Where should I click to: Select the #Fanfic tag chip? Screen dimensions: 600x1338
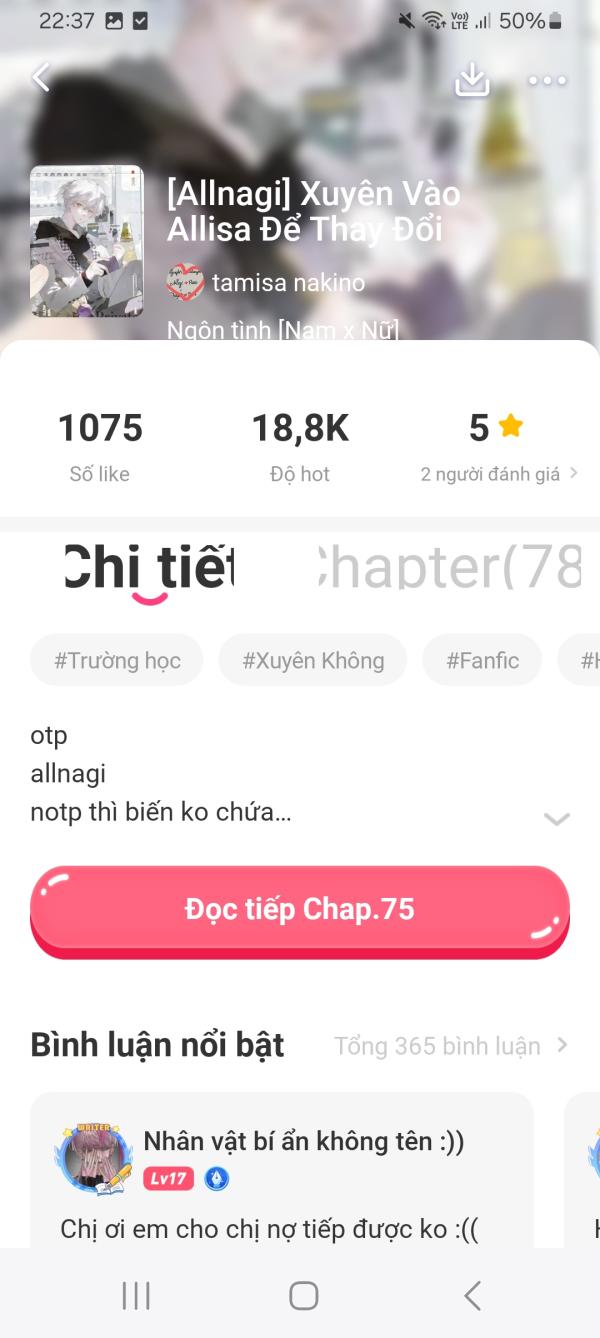pos(482,660)
